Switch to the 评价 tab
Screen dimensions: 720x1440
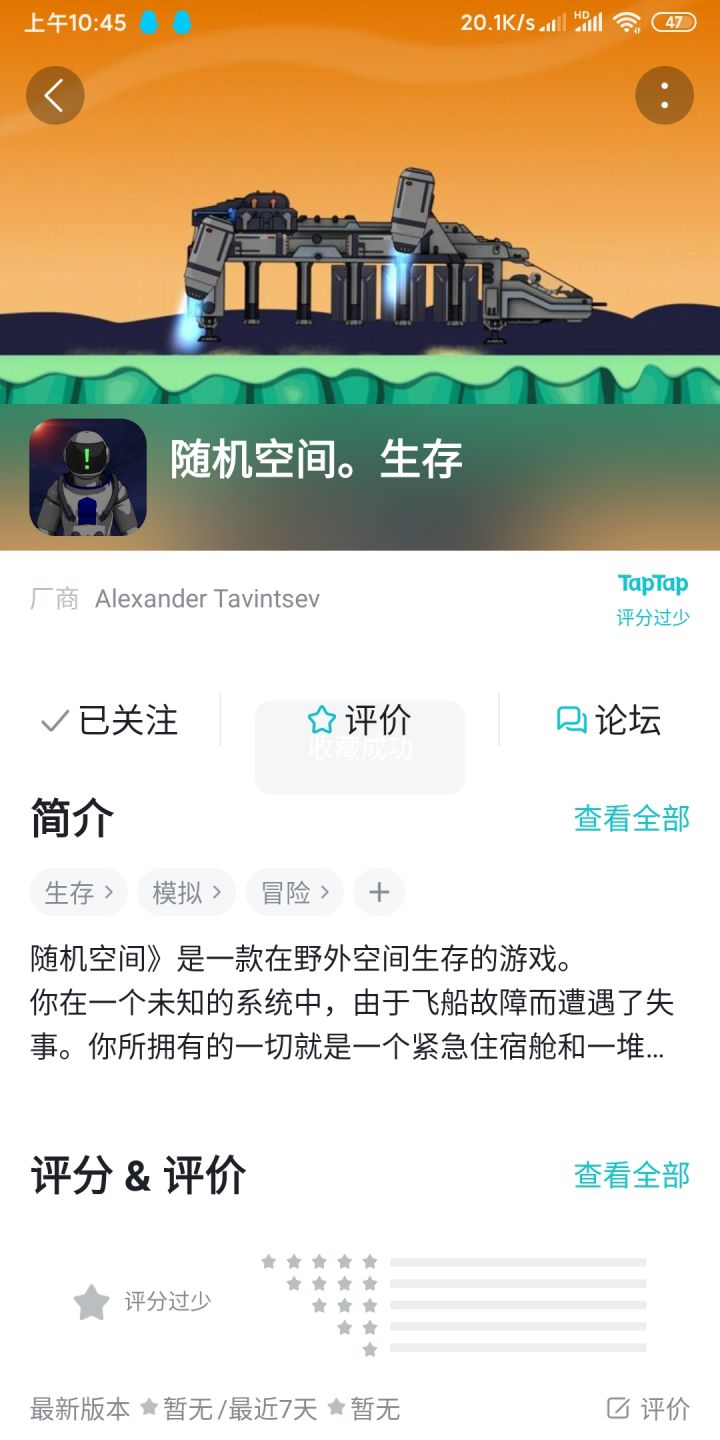(359, 719)
